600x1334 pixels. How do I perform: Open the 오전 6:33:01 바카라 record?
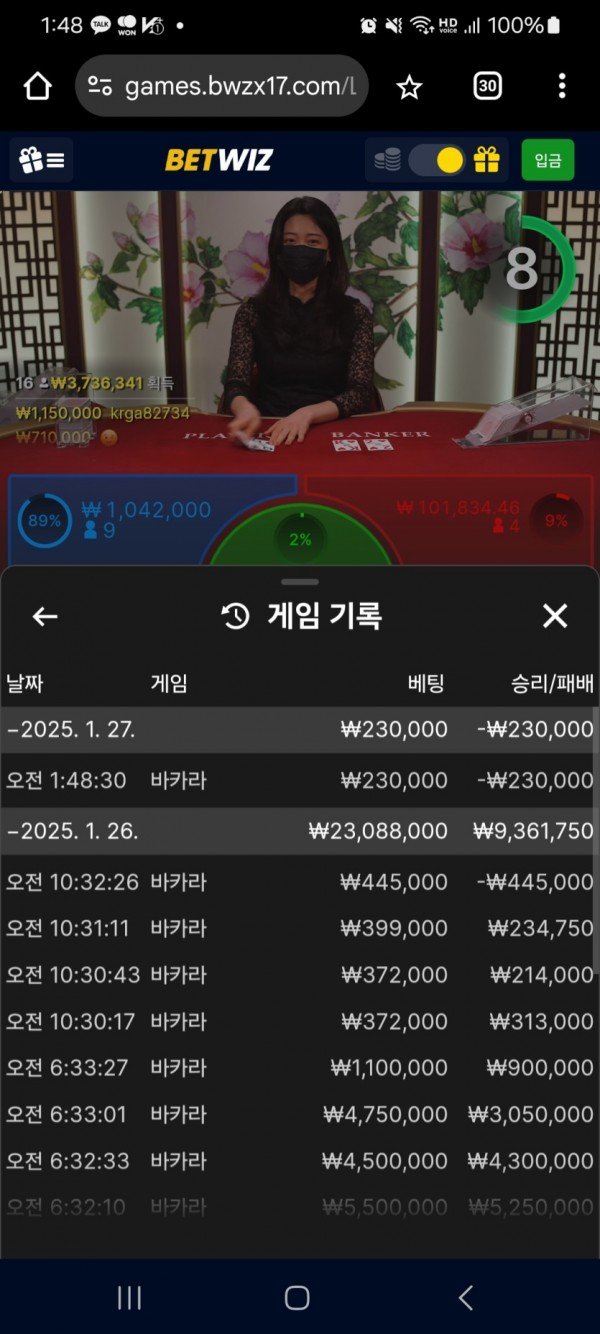pos(300,1114)
